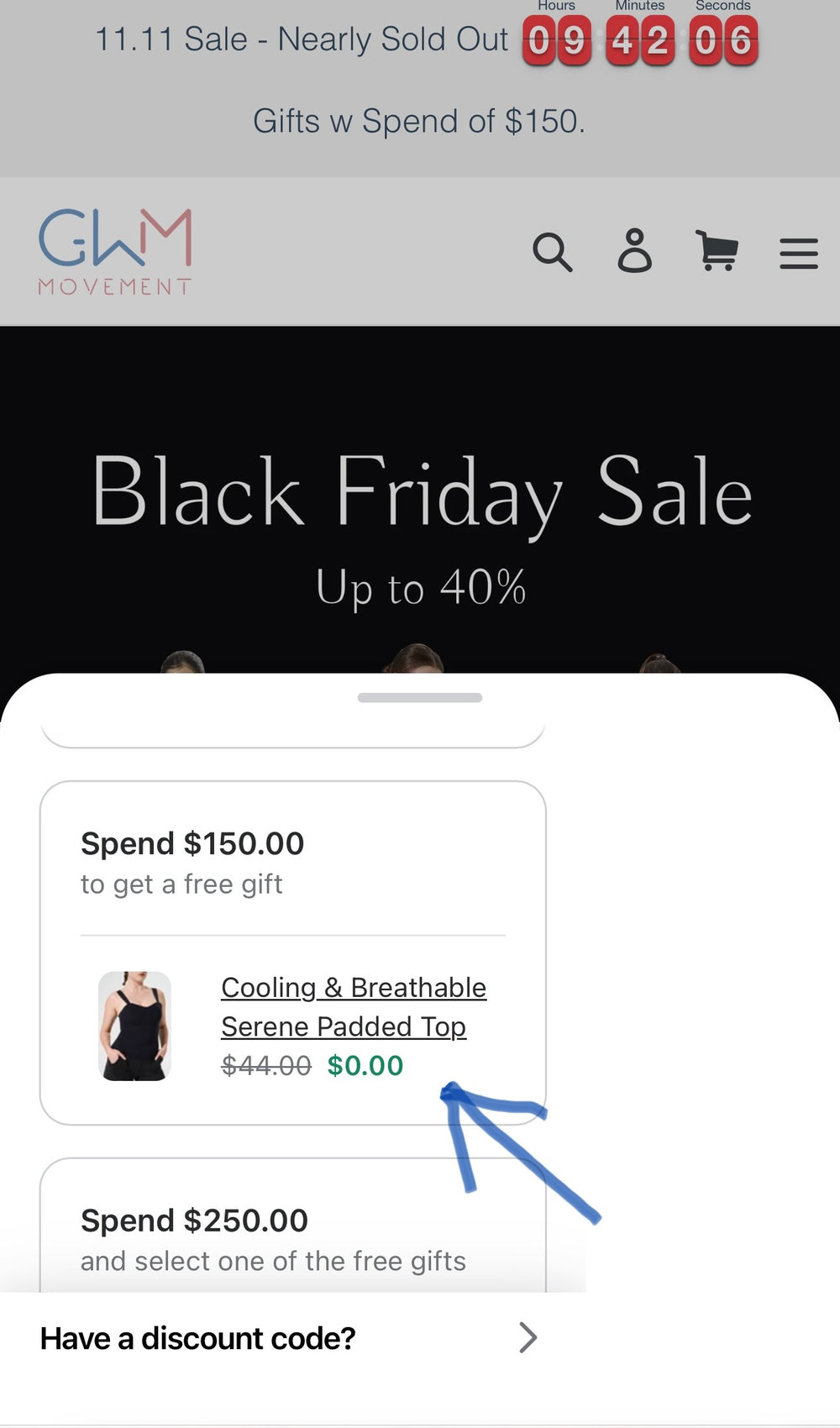Open the hamburger menu
Screen dimensions: 840x1428
pyautogui.click(x=798, y=253)
